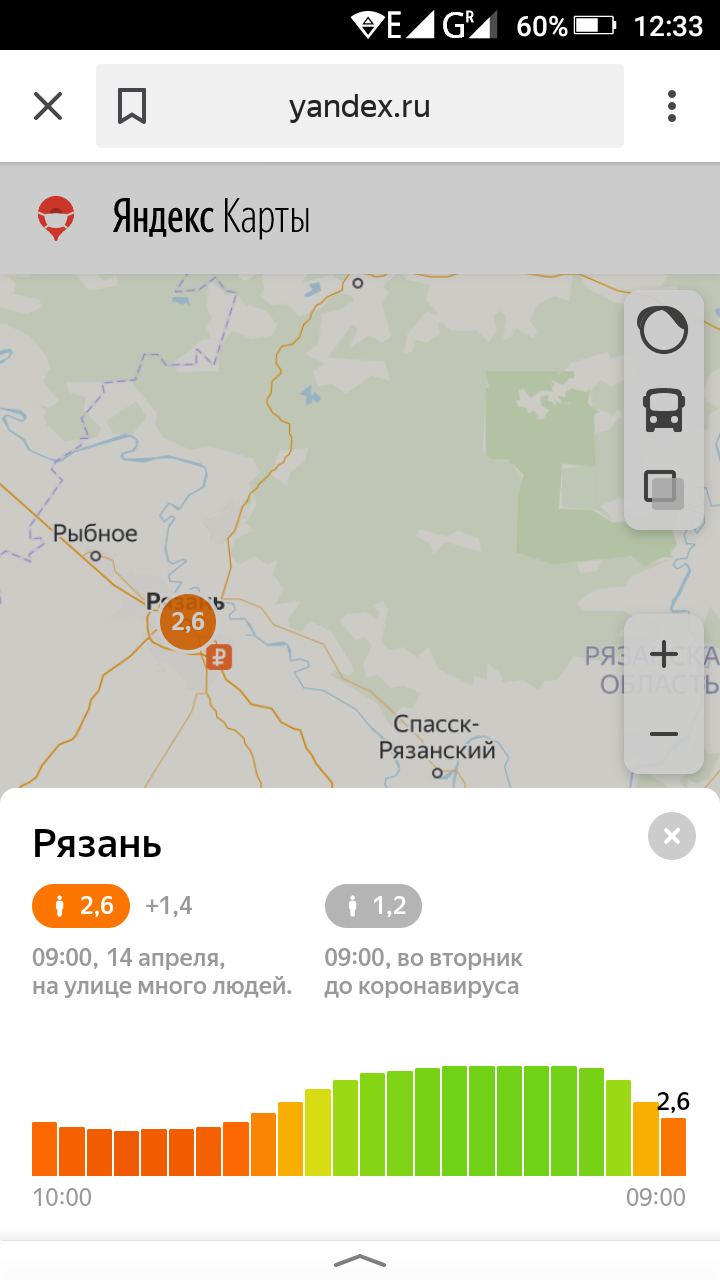Image resolution: width=720 pixels, height=1280 pixels.
Task: Tap the ruble icon near Рязань
Action: 219,657
